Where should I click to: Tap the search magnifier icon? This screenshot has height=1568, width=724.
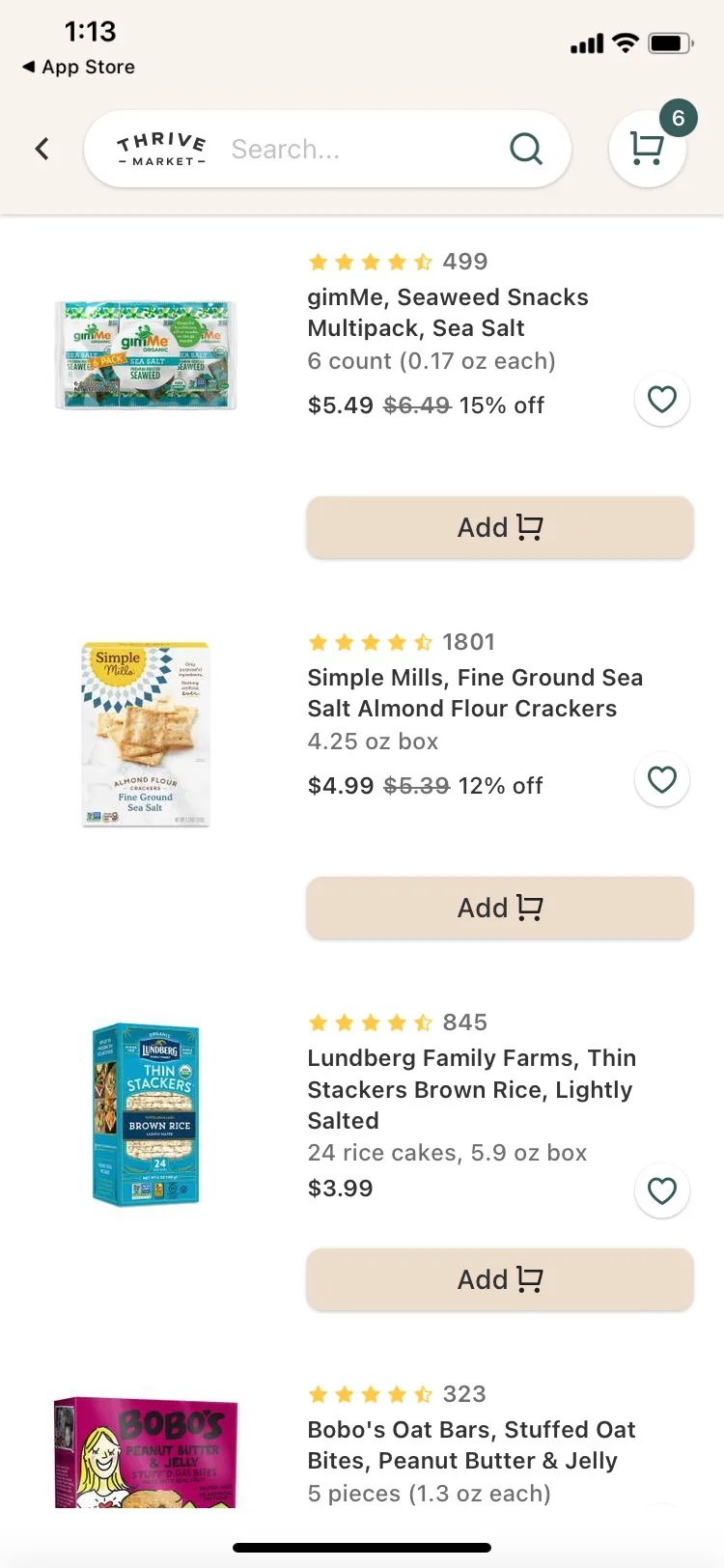[526, 149]
